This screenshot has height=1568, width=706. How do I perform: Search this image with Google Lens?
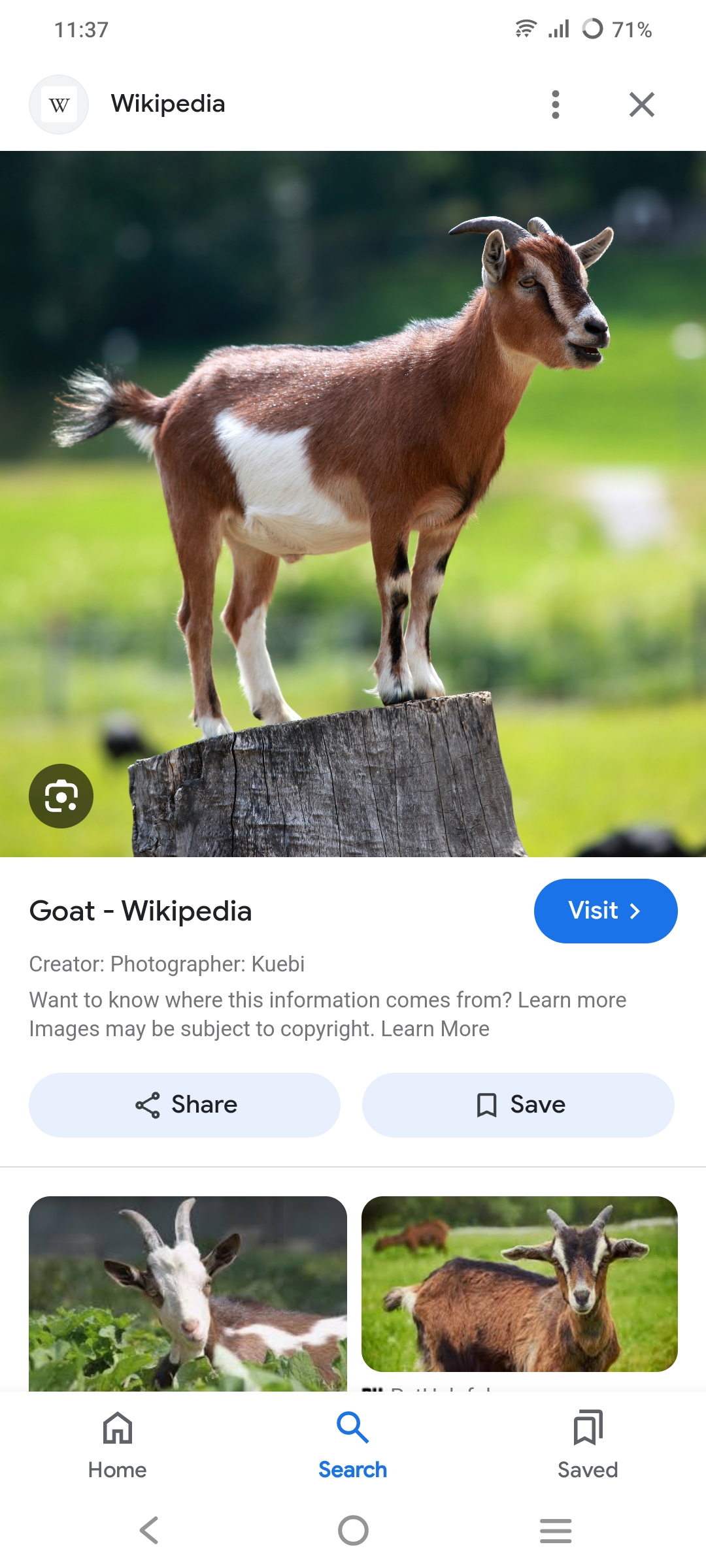point(61,796)
